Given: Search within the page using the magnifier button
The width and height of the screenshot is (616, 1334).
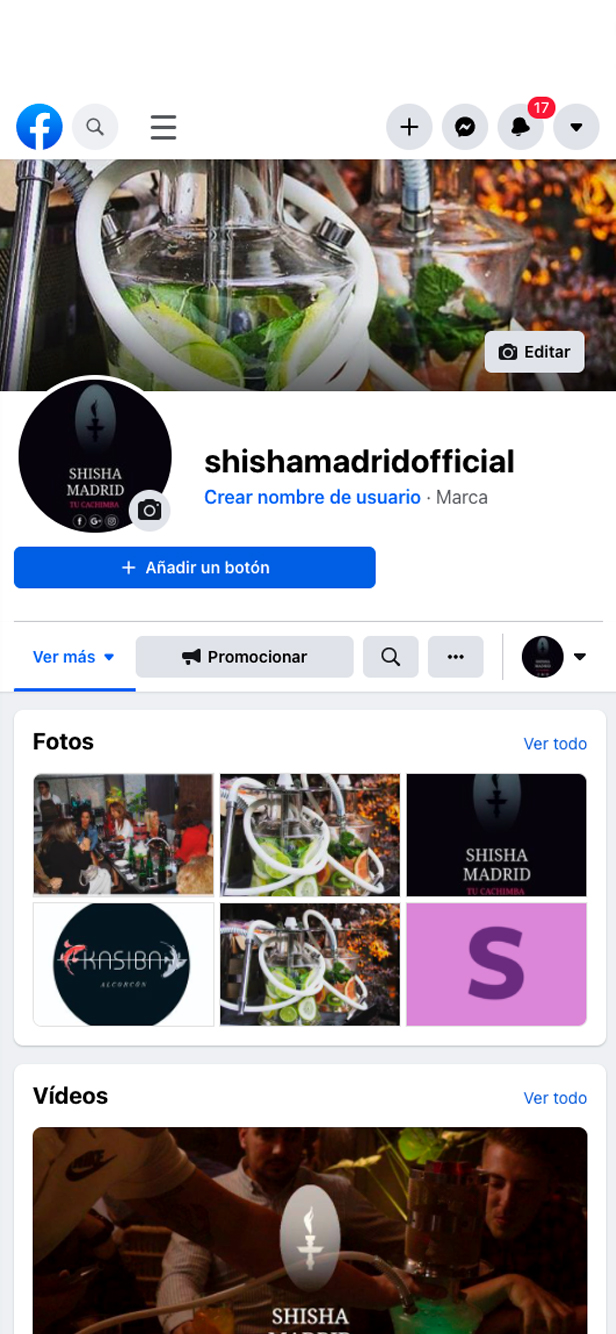Looking at the screenshot, I should click(391, 657).
